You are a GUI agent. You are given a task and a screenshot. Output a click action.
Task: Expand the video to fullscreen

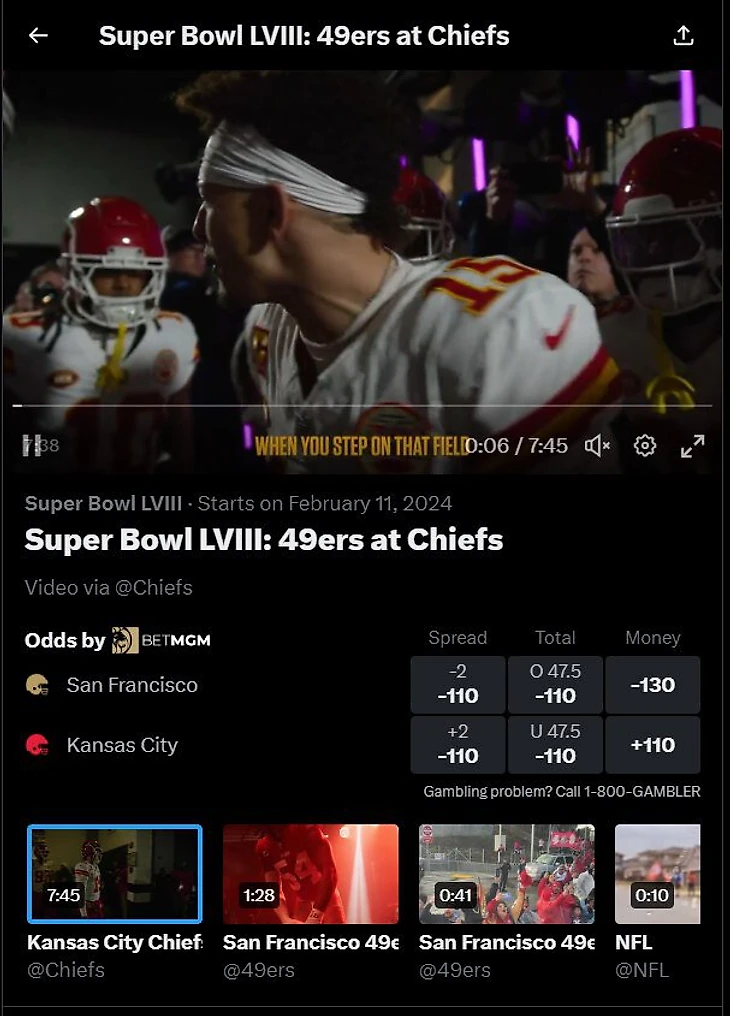point(692,446)
